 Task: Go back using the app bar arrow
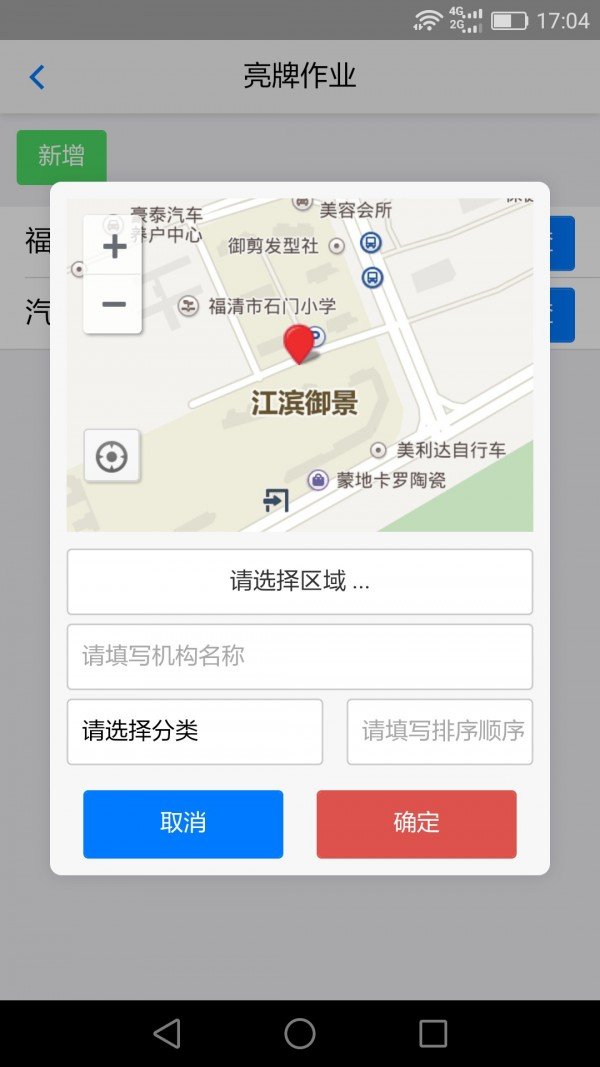click(x=37, y=77)
